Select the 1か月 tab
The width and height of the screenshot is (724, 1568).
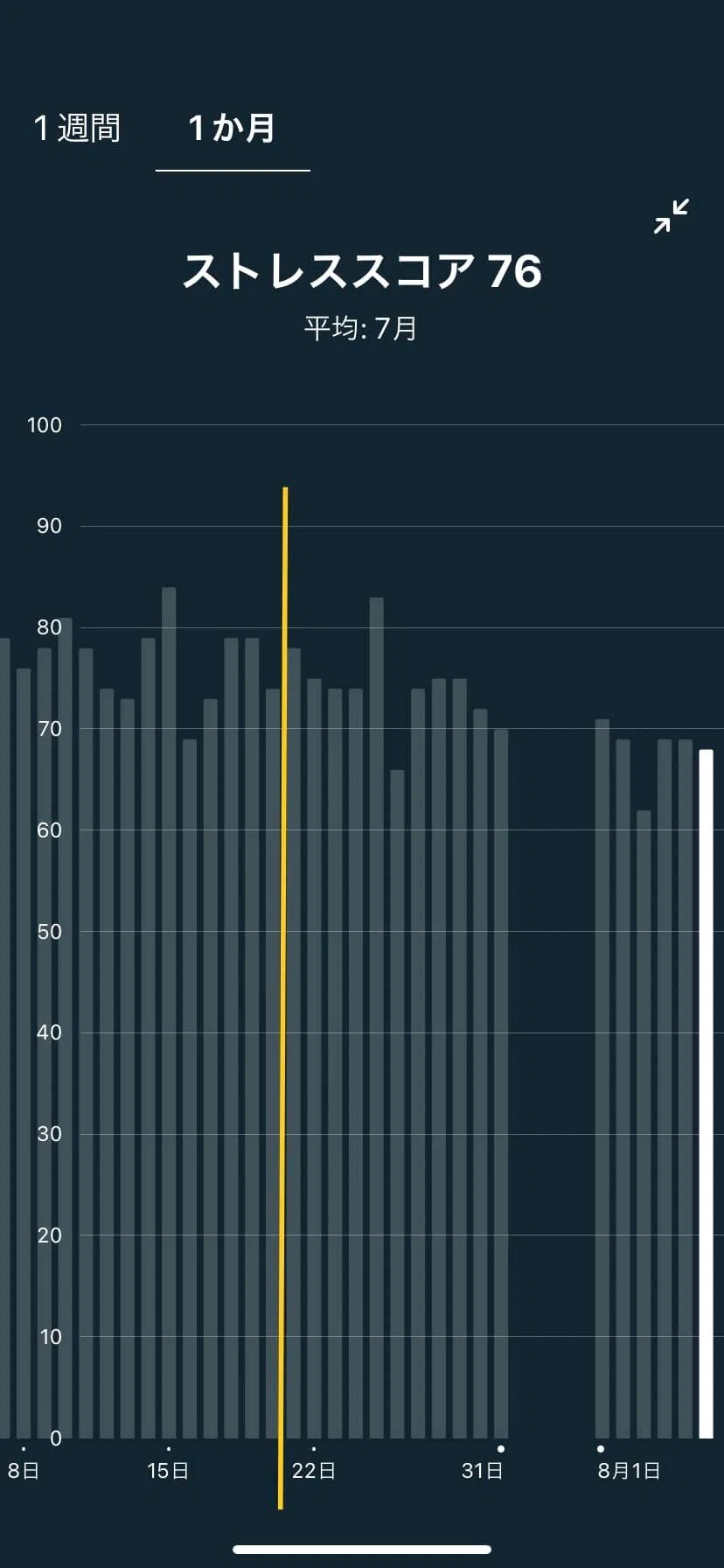point(233,129)
